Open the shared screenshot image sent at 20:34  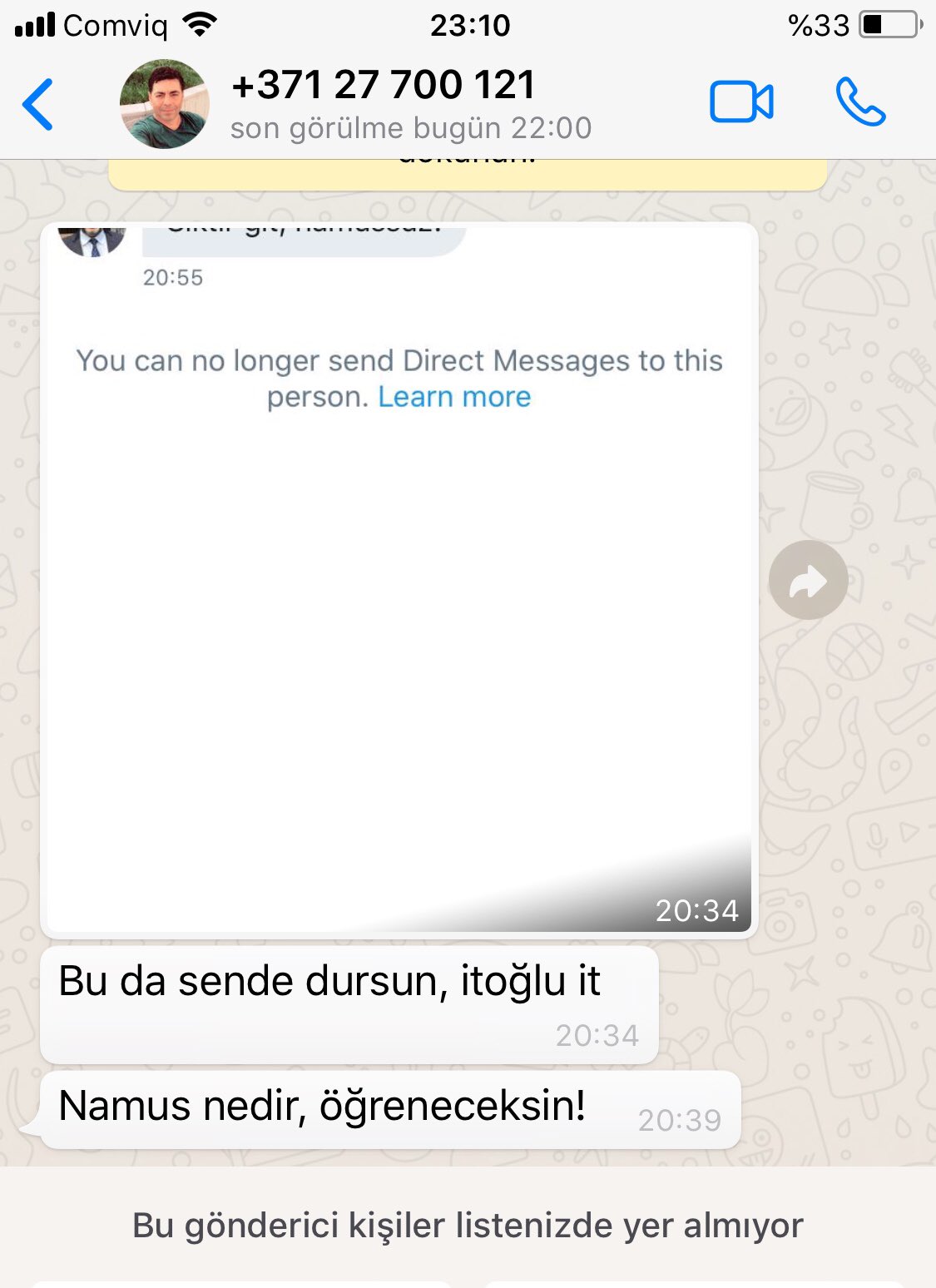399,582
